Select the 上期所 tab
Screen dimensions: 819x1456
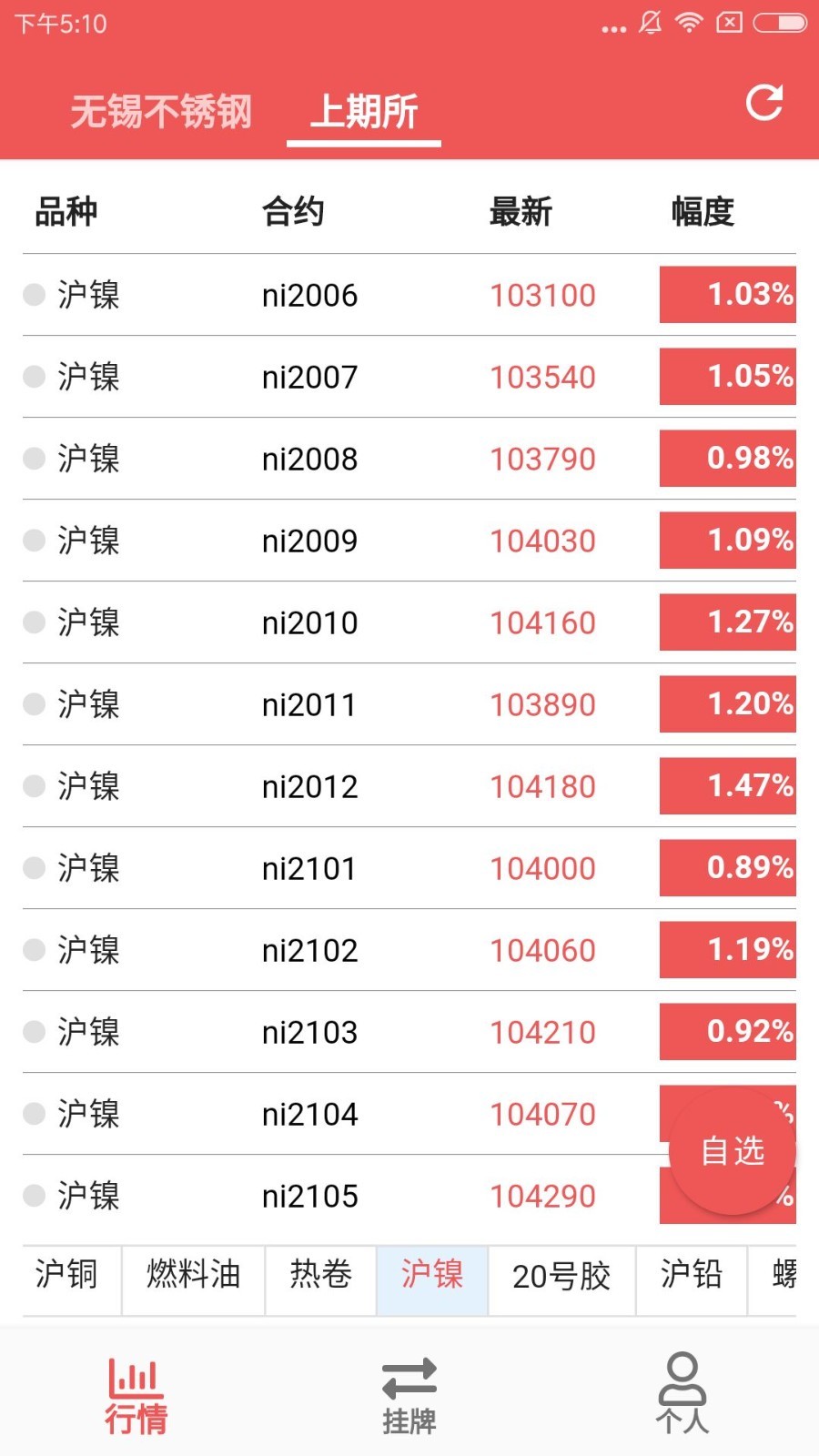(x=364, y=112)
